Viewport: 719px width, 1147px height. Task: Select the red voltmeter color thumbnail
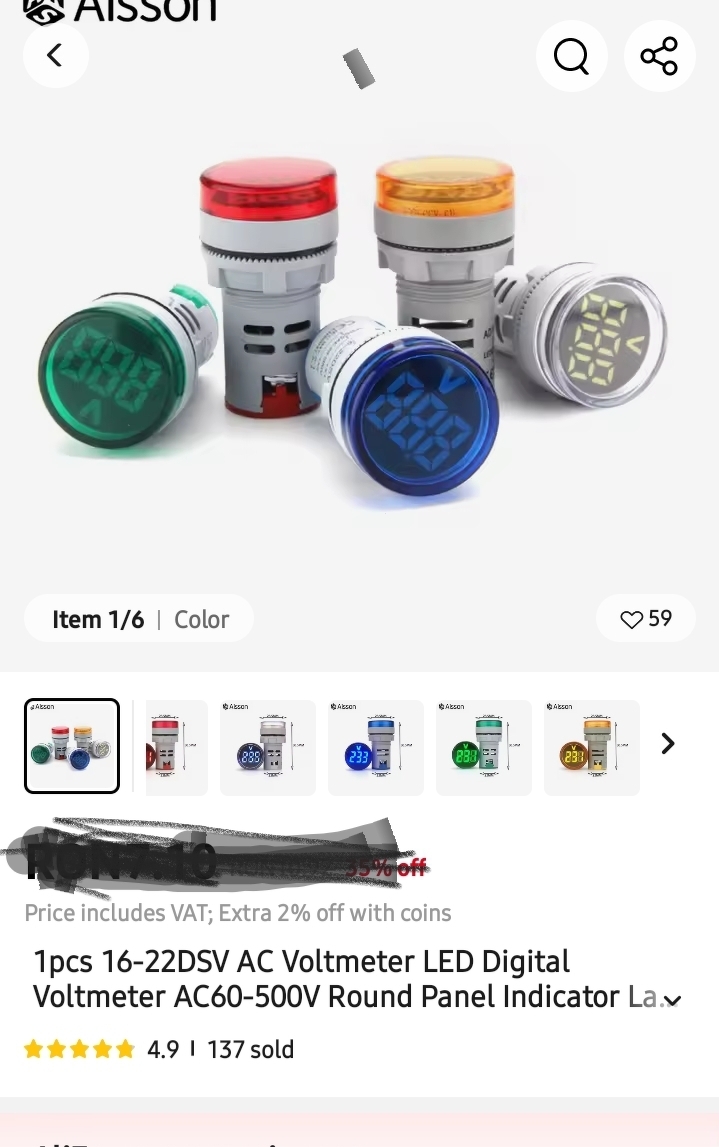click(176, 747)
